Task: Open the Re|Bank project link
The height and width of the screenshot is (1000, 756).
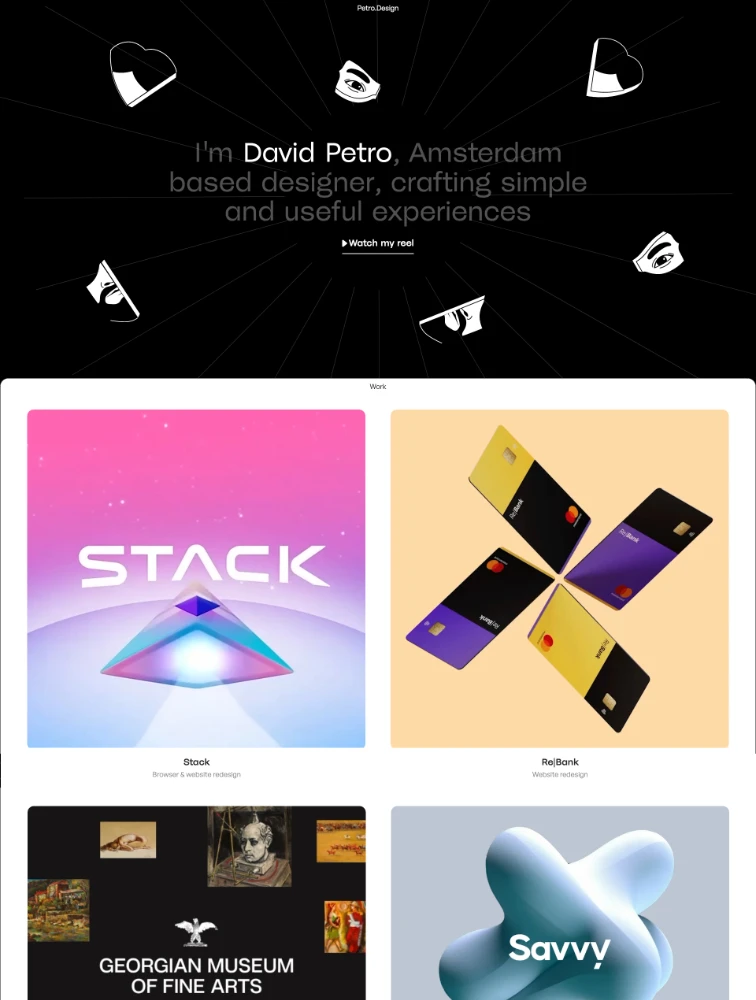Action: pos(559,761)
